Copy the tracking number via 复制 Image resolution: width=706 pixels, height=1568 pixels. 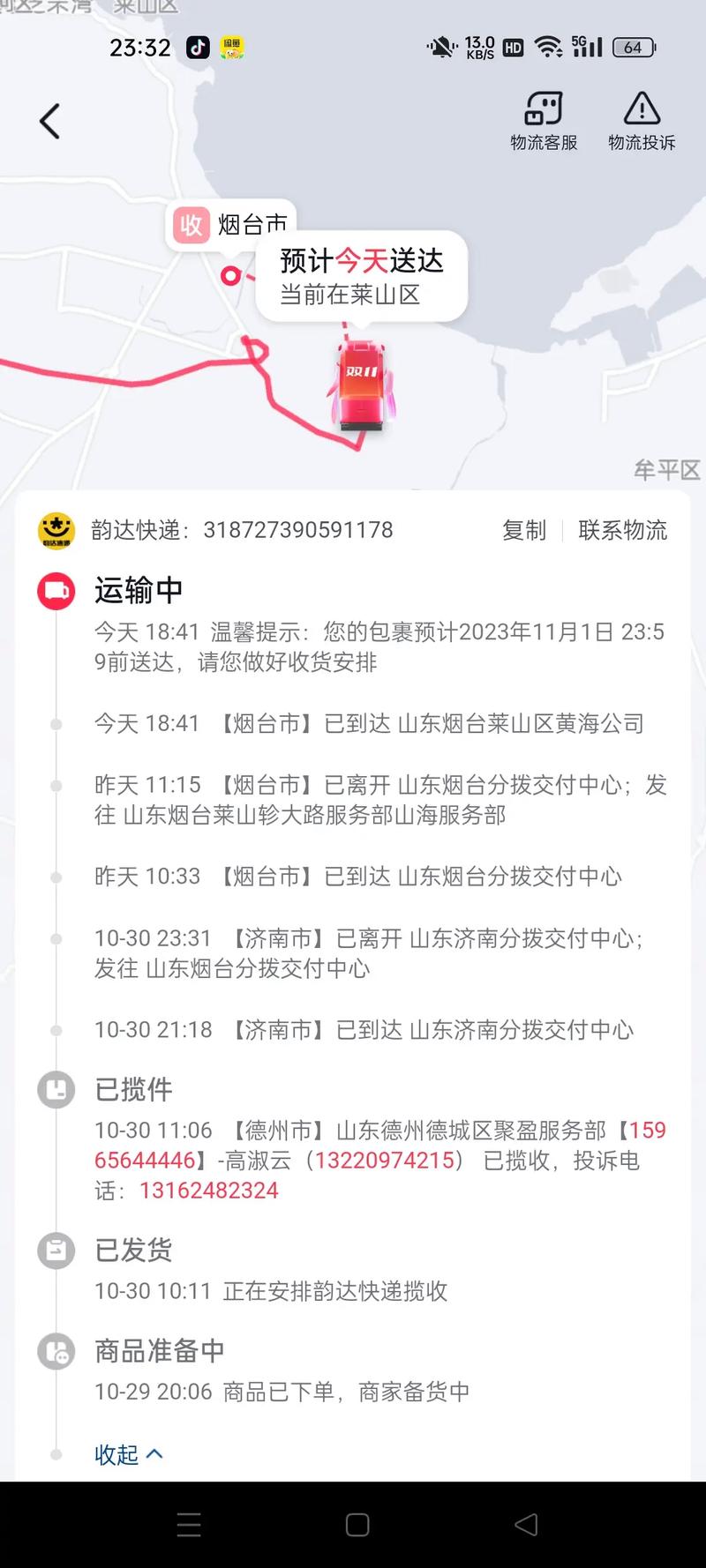(524, 530)
